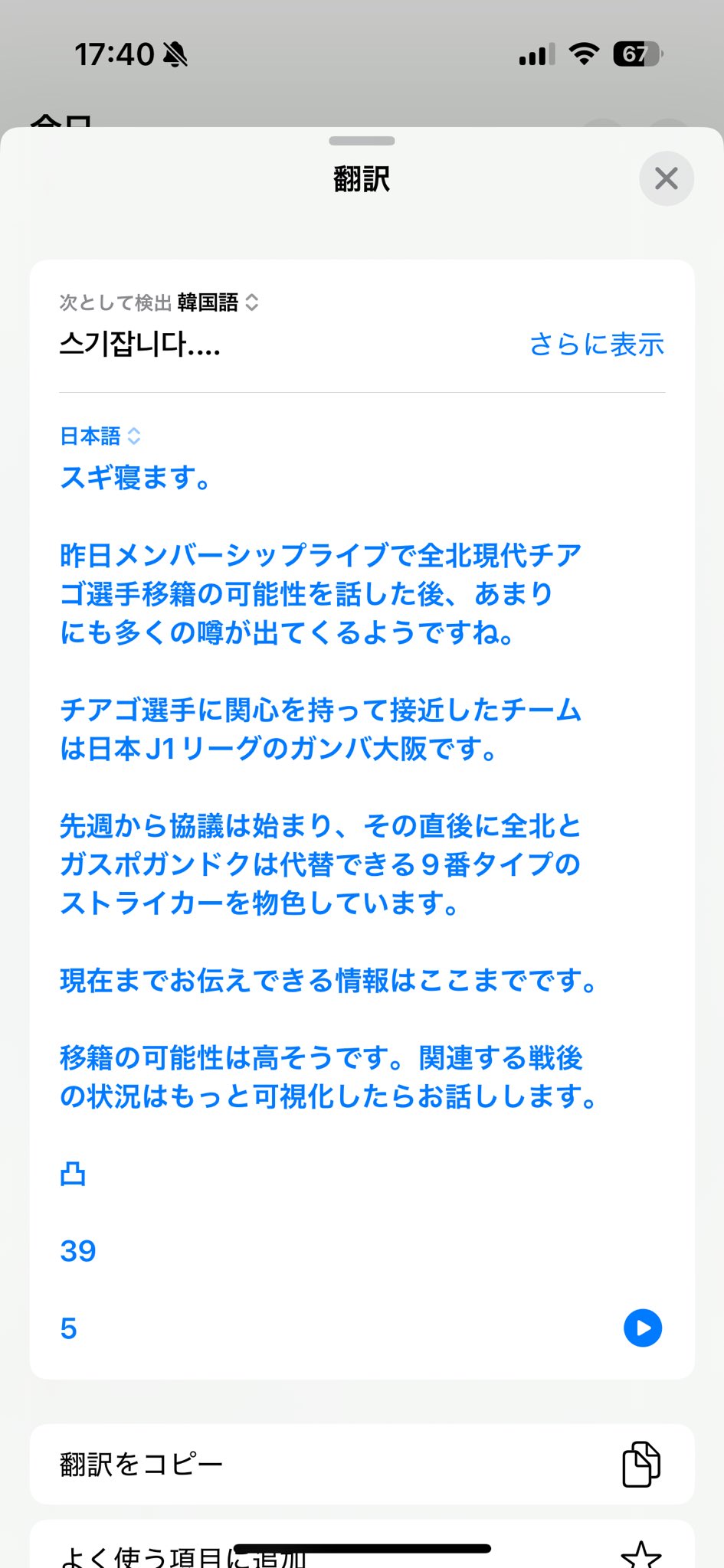Change the target language 日本語
The height and width of the screenshot is (1568, 724).
100,436
